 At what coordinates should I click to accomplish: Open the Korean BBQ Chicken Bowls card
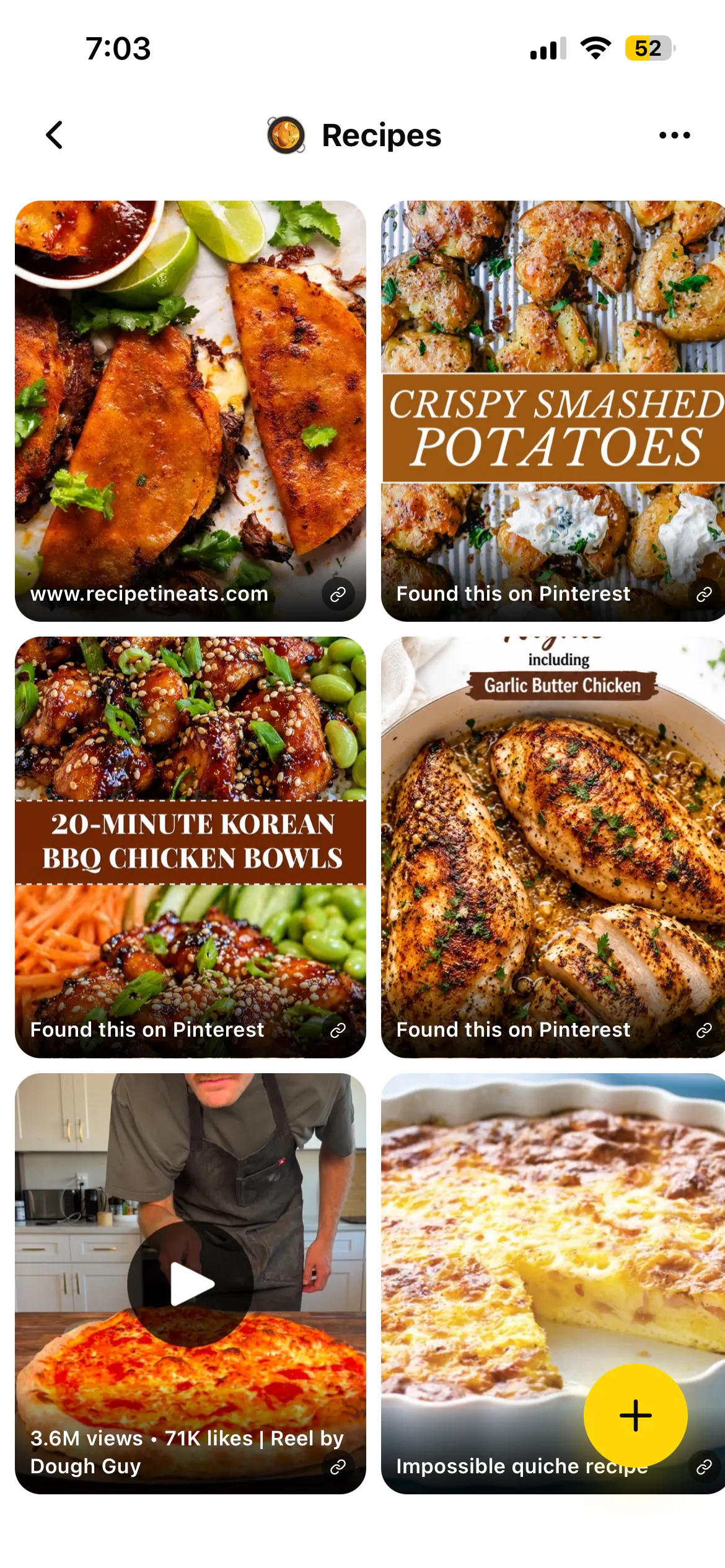pyautogui.click(x=190, y=847)
